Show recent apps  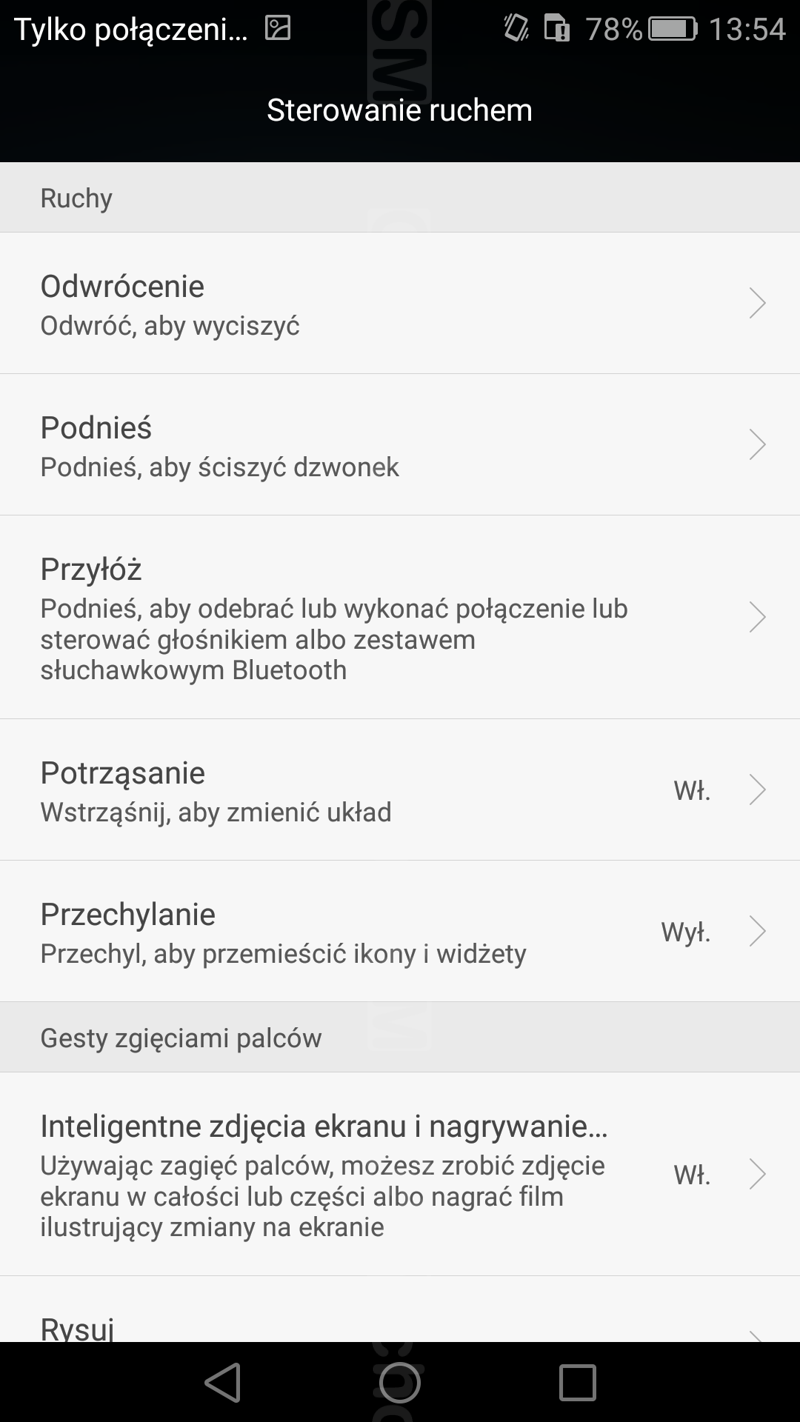(x=577, y=1382)
